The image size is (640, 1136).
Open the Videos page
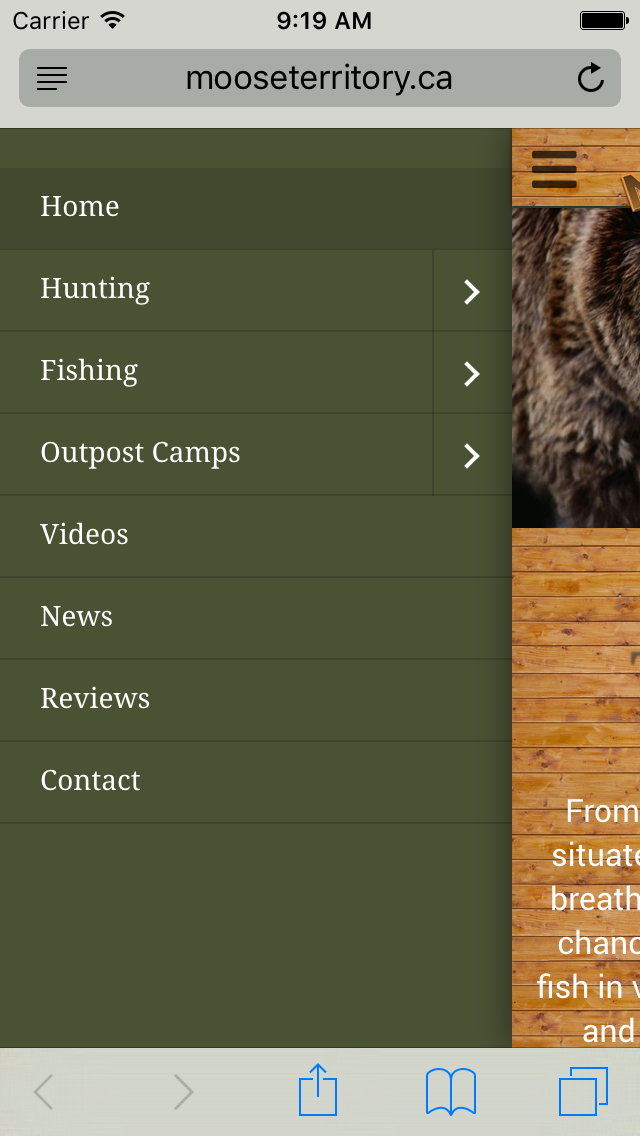(x=84, y=535)
